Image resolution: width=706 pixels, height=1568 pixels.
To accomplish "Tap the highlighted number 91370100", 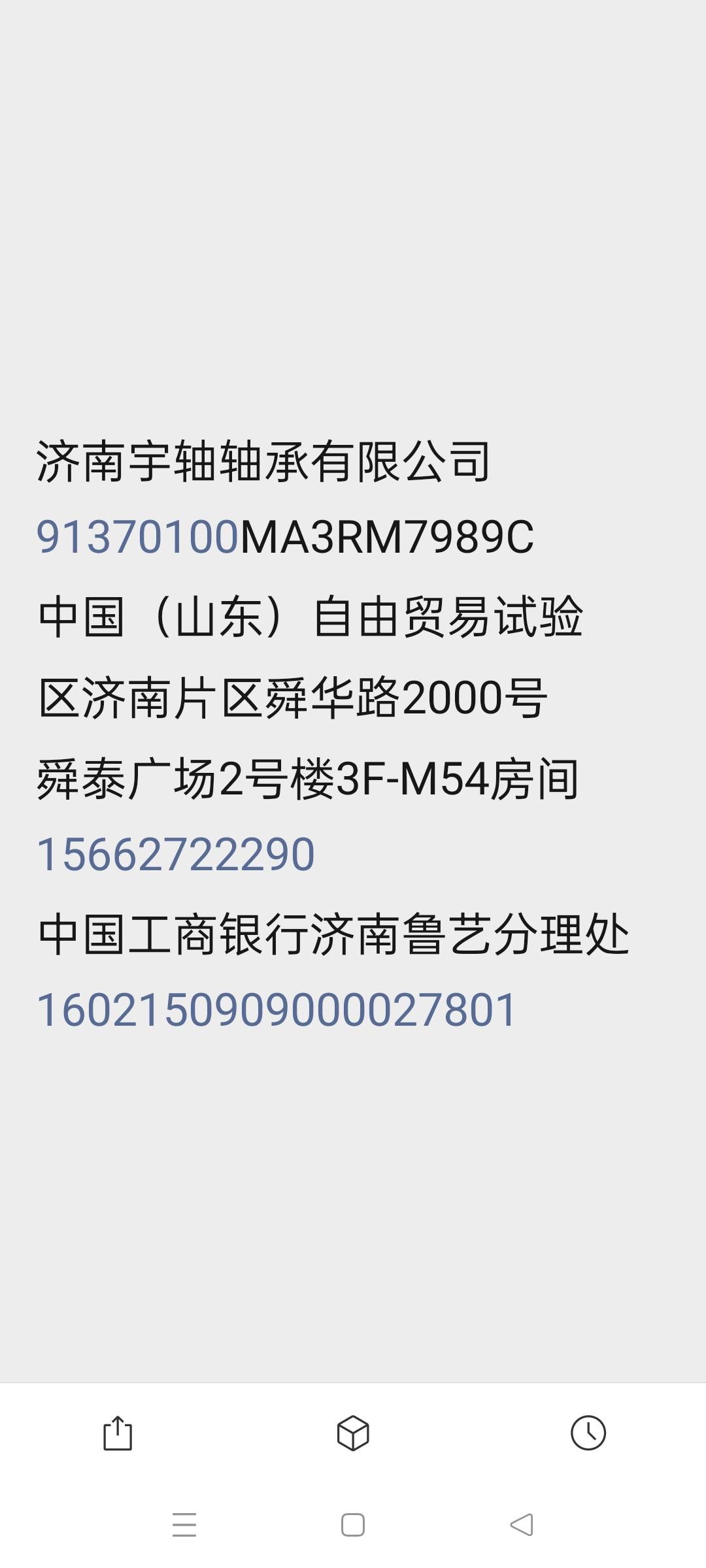I will click(x=137, y=537).
